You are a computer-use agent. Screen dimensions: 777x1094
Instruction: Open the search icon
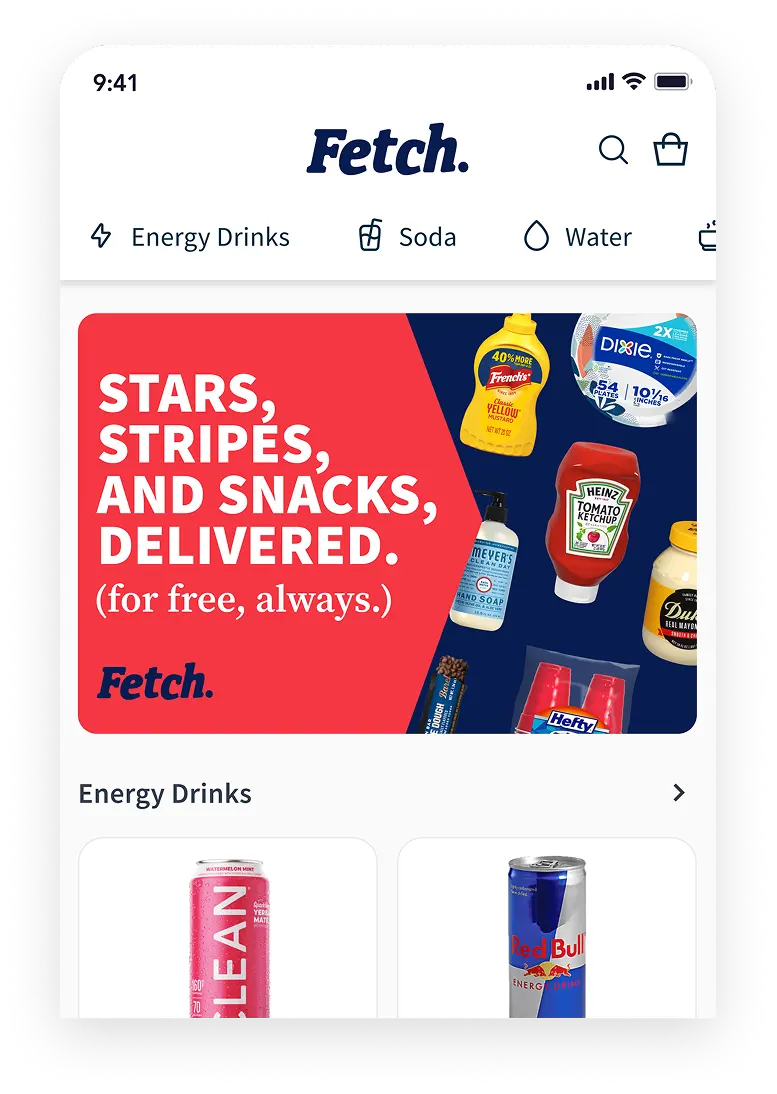click(613, 150)
